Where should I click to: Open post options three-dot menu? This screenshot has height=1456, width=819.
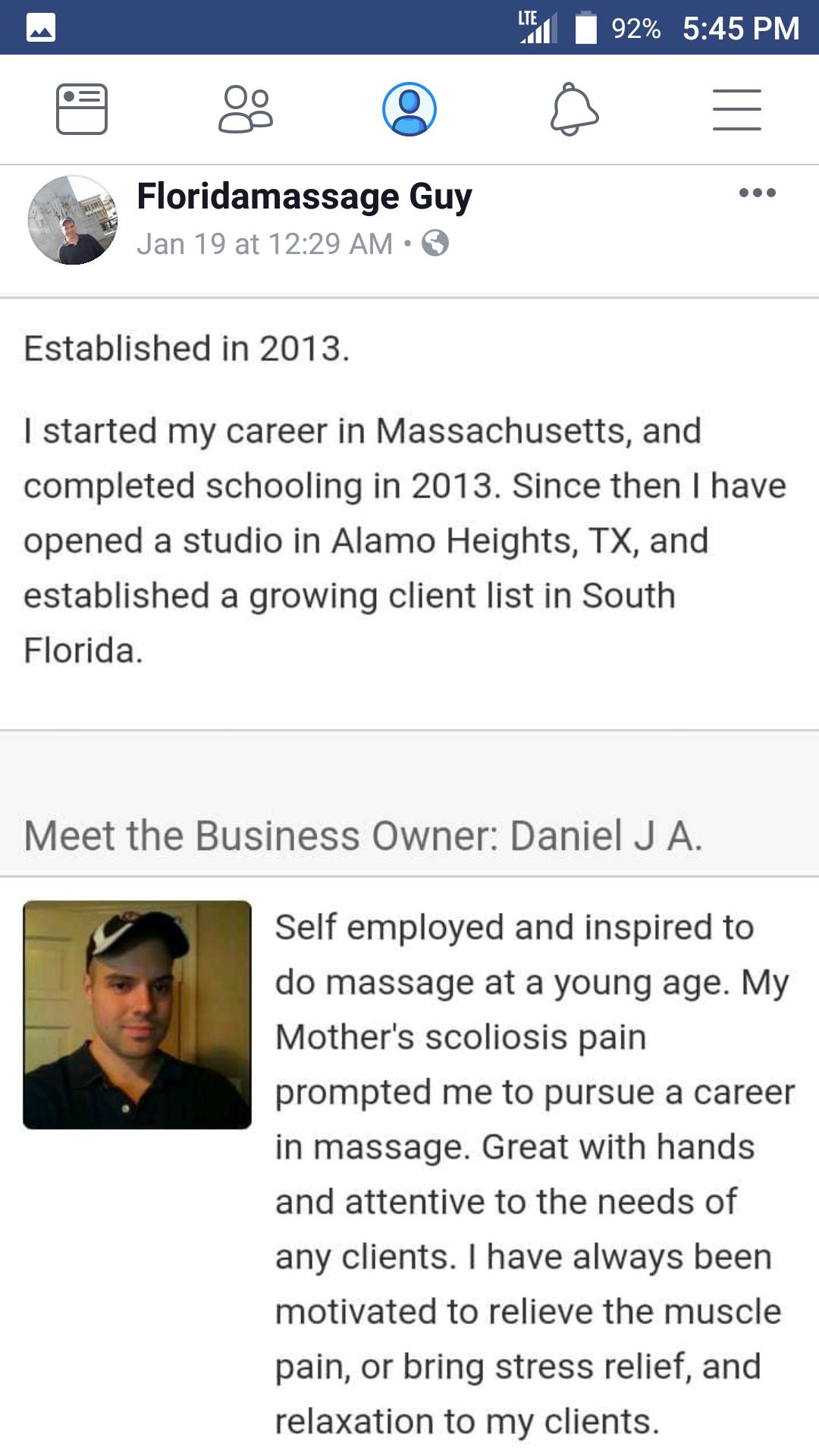757,193
